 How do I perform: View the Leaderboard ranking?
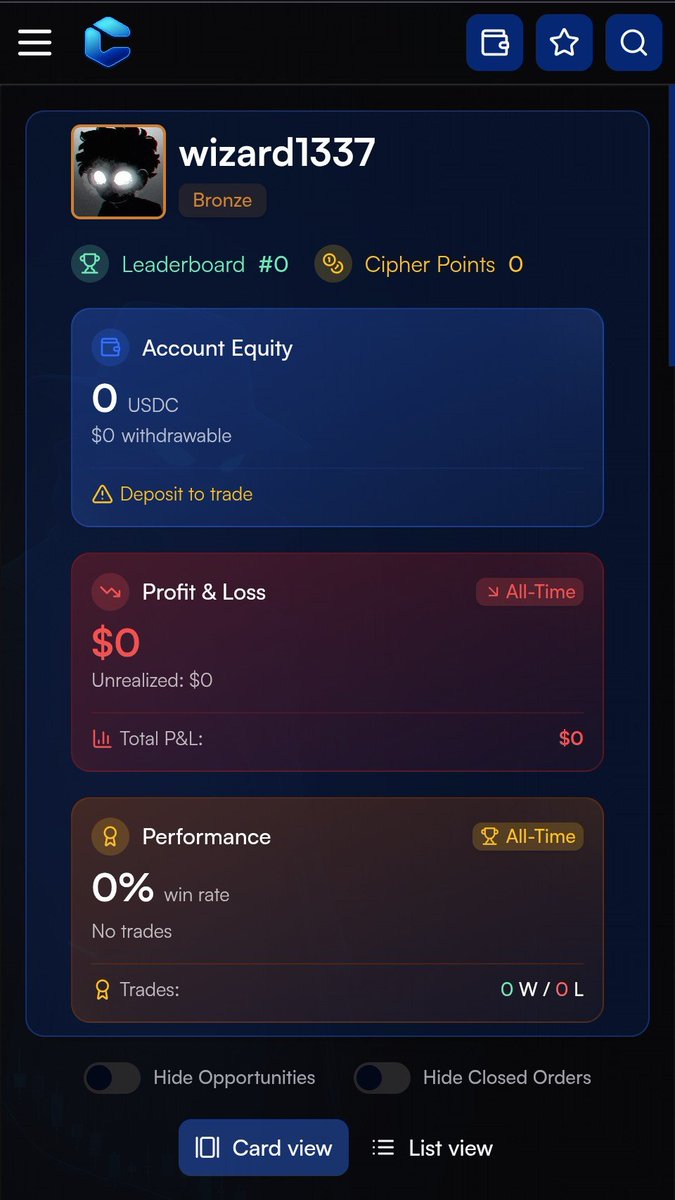pyautogui.click(x=181, y=265)
